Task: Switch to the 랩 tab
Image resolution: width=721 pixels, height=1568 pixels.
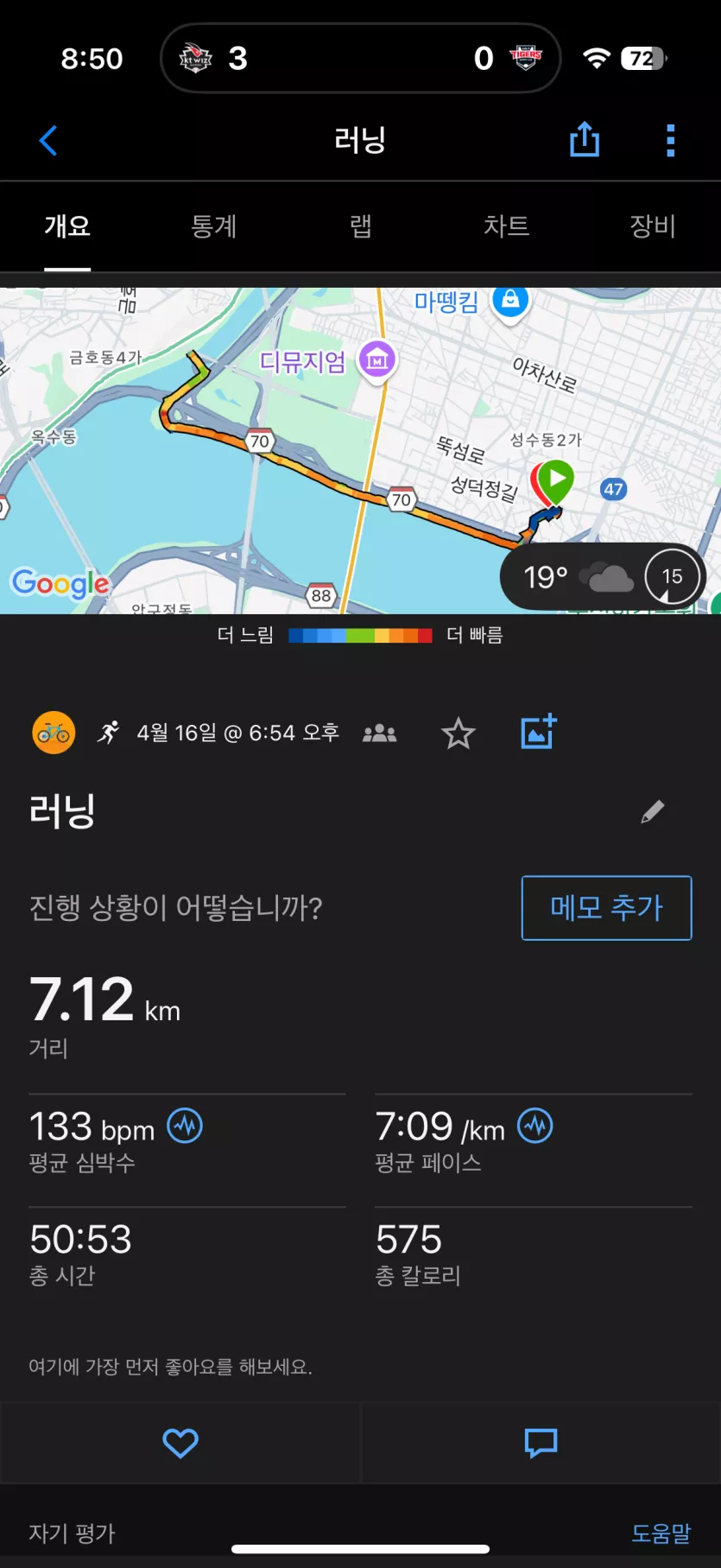Action: [360, 226]
